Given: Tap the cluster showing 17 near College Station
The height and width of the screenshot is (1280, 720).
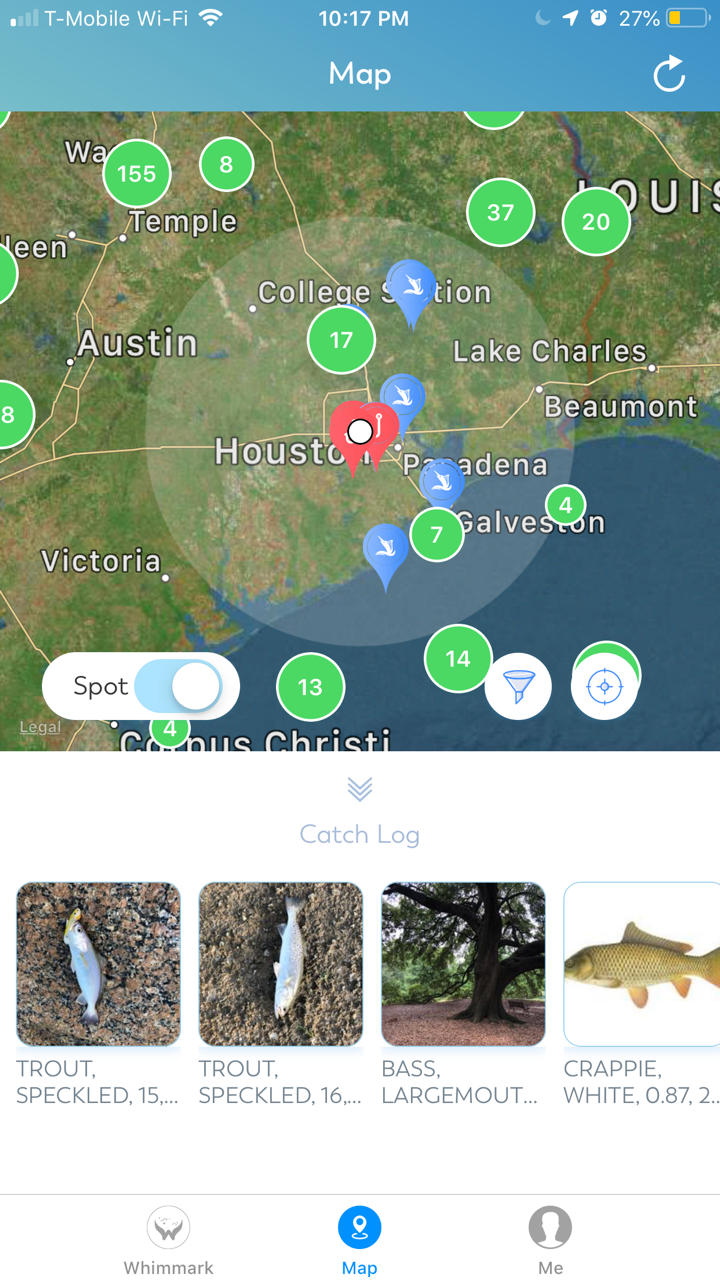Looking at the screenshot, I should coord(341,340).
